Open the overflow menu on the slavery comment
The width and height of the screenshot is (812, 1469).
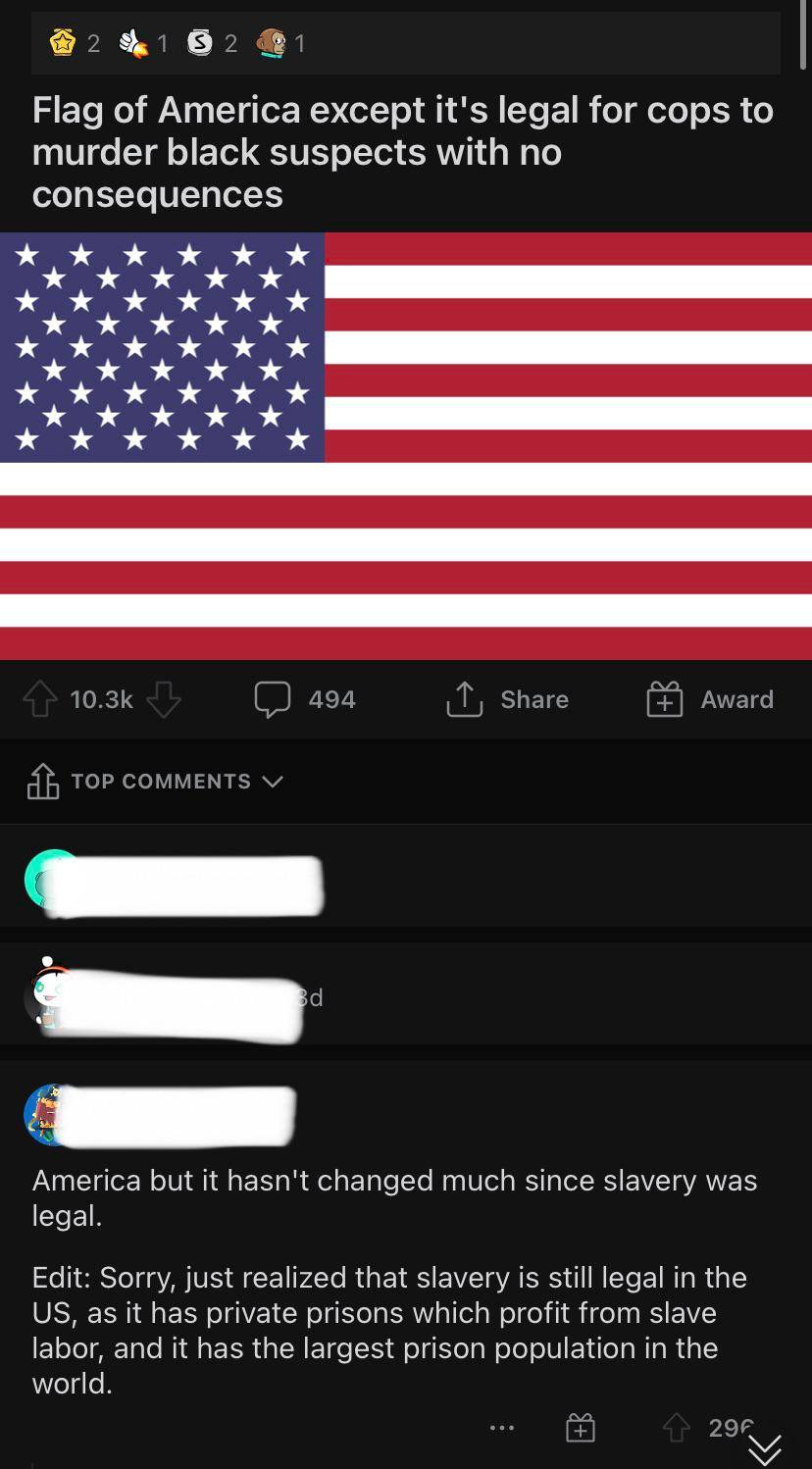pyautogui.click(x=502, y=1428)
